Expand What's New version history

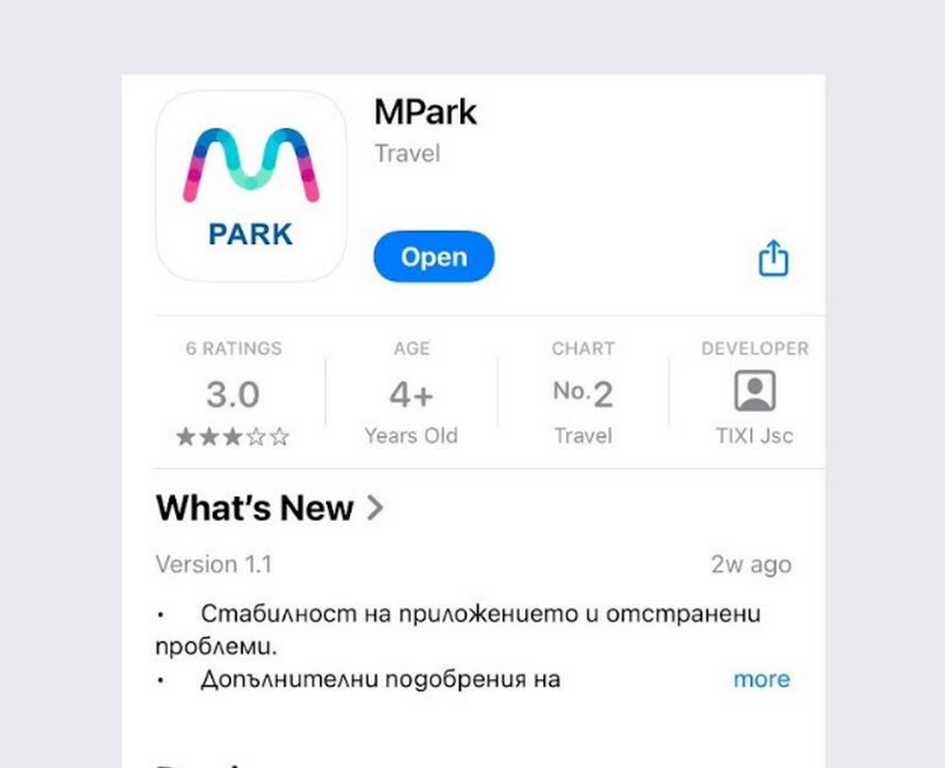270,508
